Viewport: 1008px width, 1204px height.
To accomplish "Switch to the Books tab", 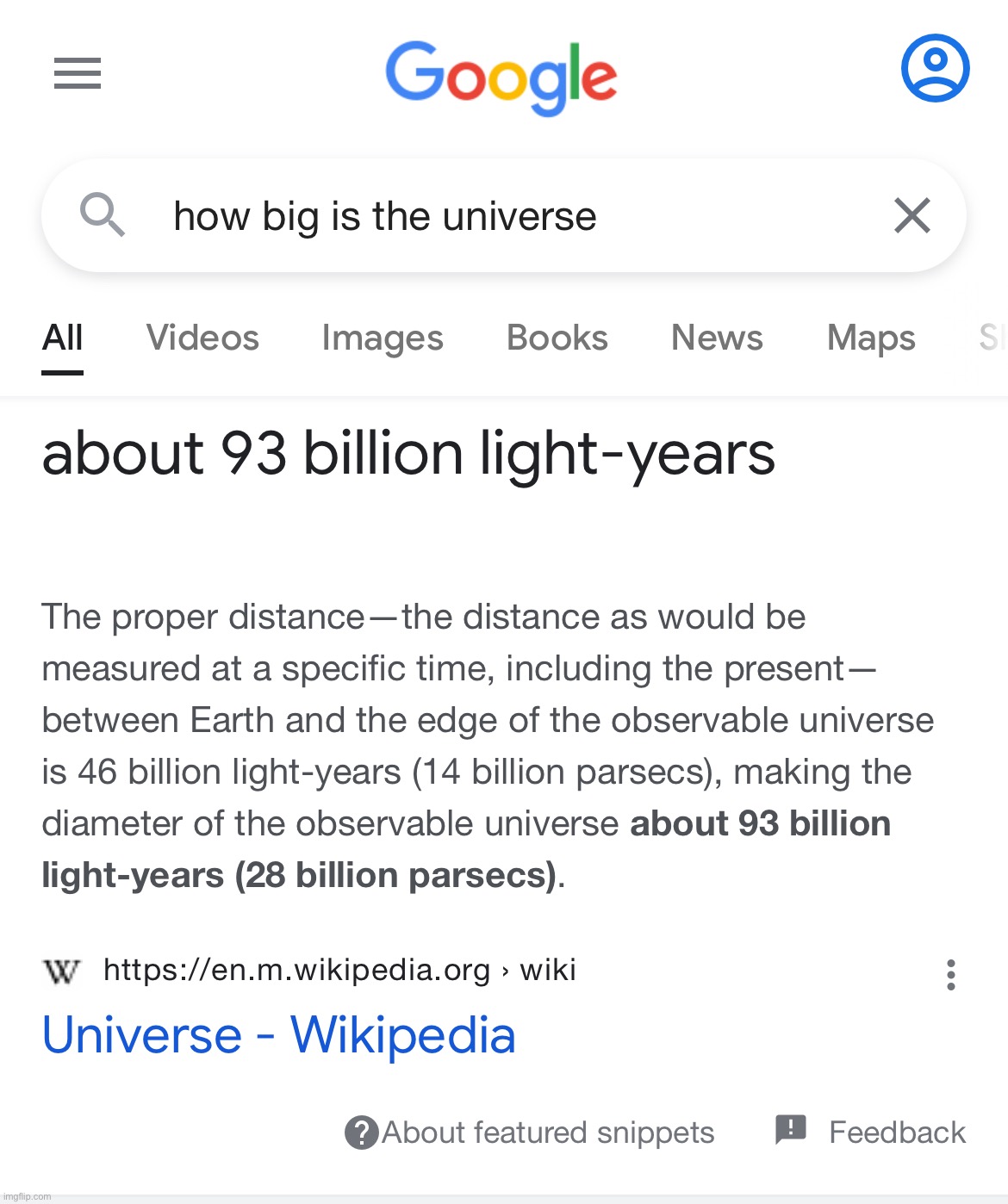I will click(x=557, y=338).
